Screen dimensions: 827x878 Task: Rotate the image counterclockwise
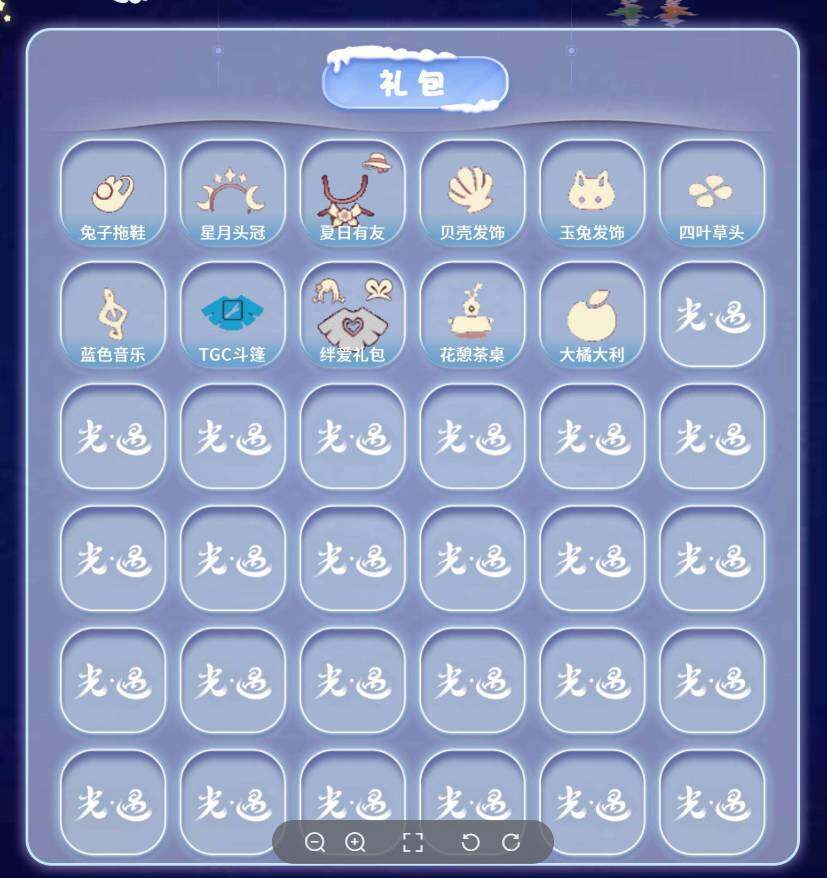point(470,842)
